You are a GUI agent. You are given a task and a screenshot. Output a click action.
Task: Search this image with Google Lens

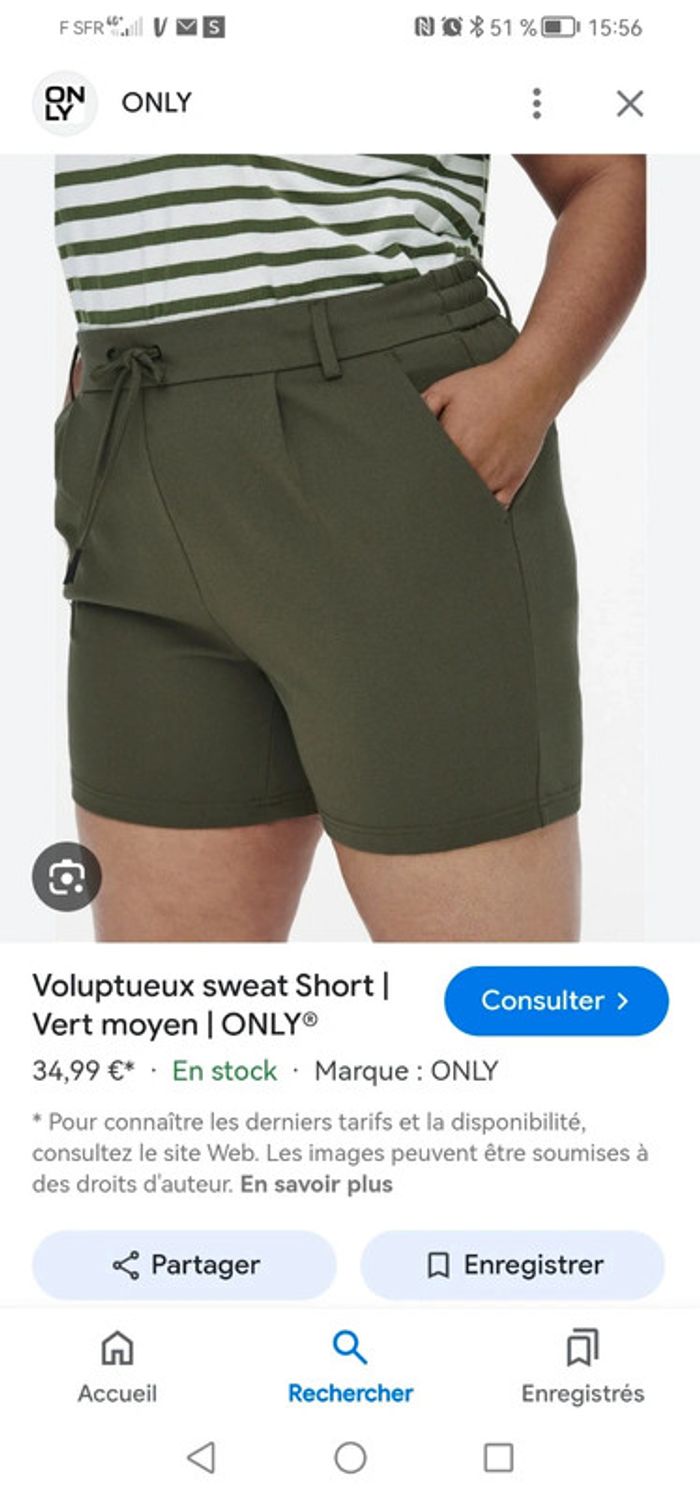[67, 877]
